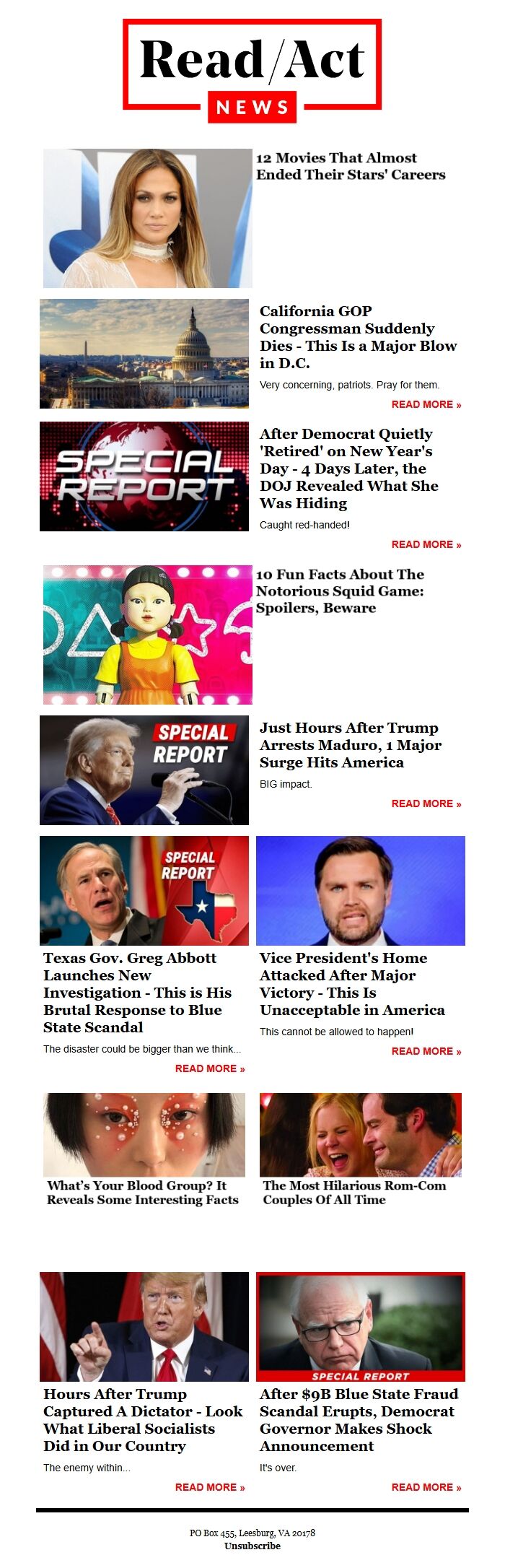This screenshot has height=1568, width=505.
Task: Open the Squid Game fun facts article
Action: (x=340, y=591)
